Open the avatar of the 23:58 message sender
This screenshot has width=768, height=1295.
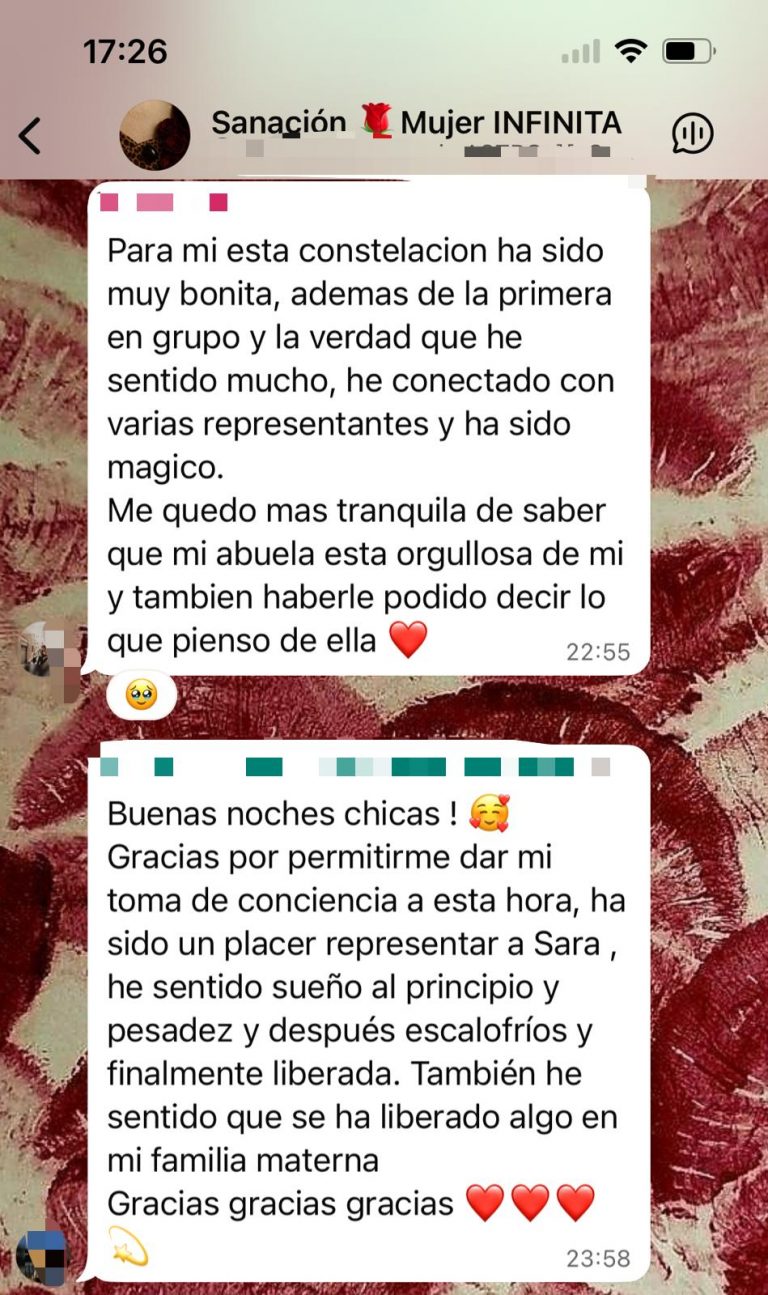coord(42,1256)
